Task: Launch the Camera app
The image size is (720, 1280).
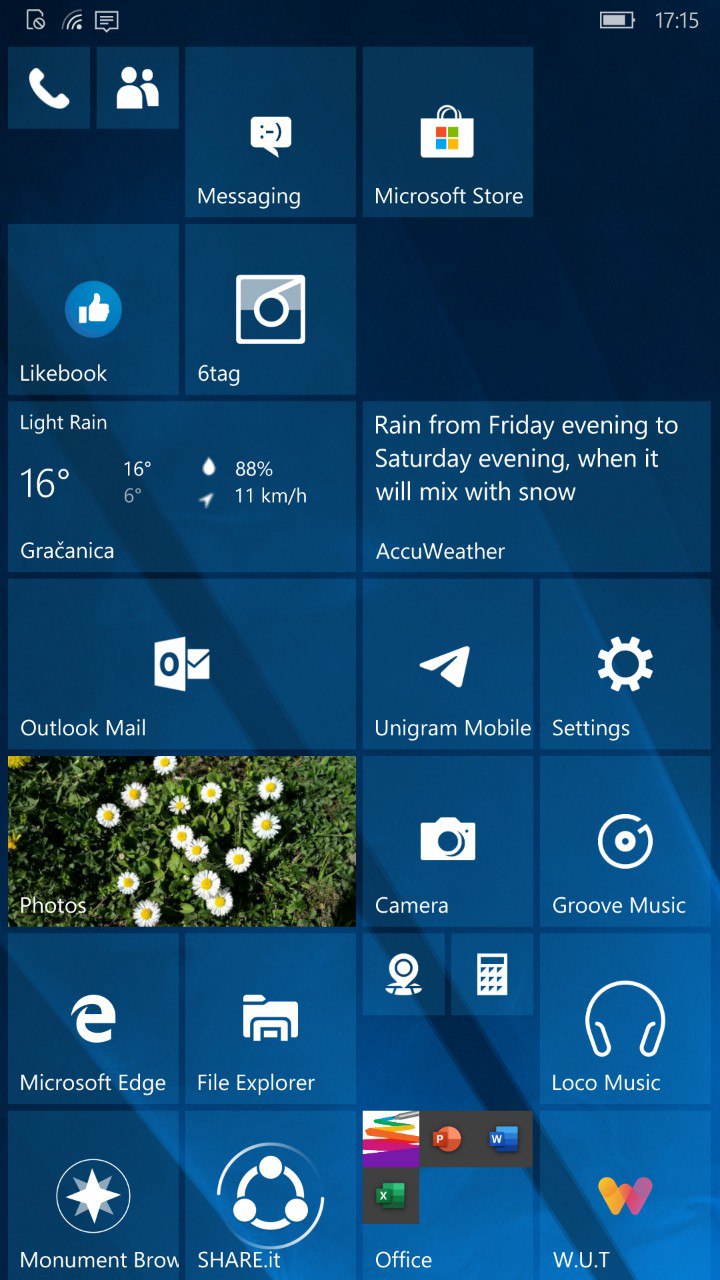Action: 448,841
